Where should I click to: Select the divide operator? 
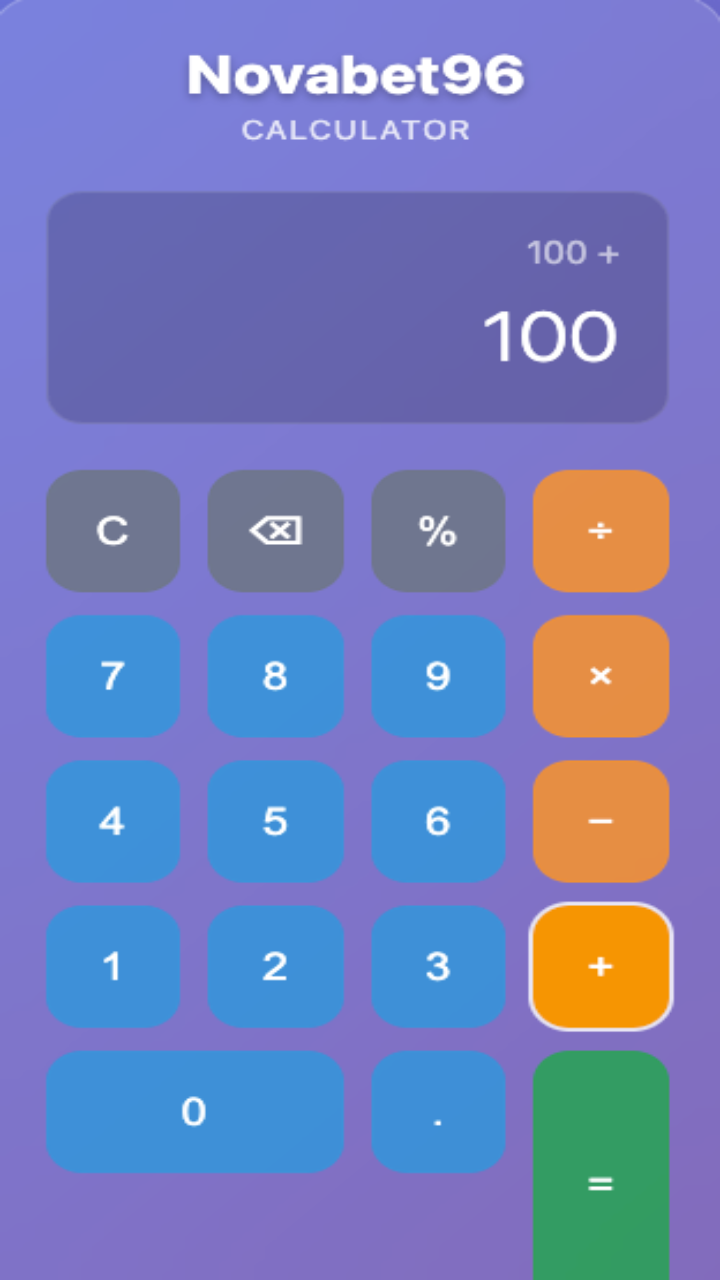point(601,531)
